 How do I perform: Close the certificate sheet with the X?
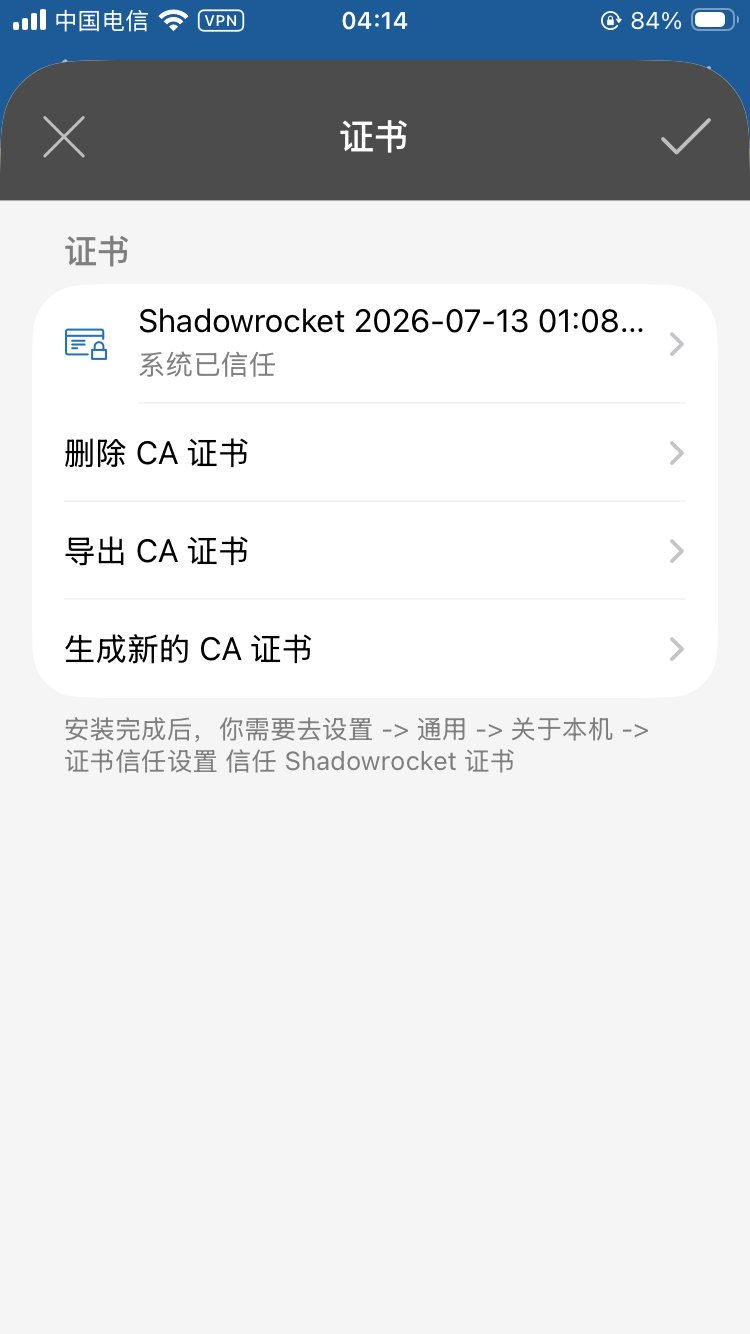(x=64, y=137)
